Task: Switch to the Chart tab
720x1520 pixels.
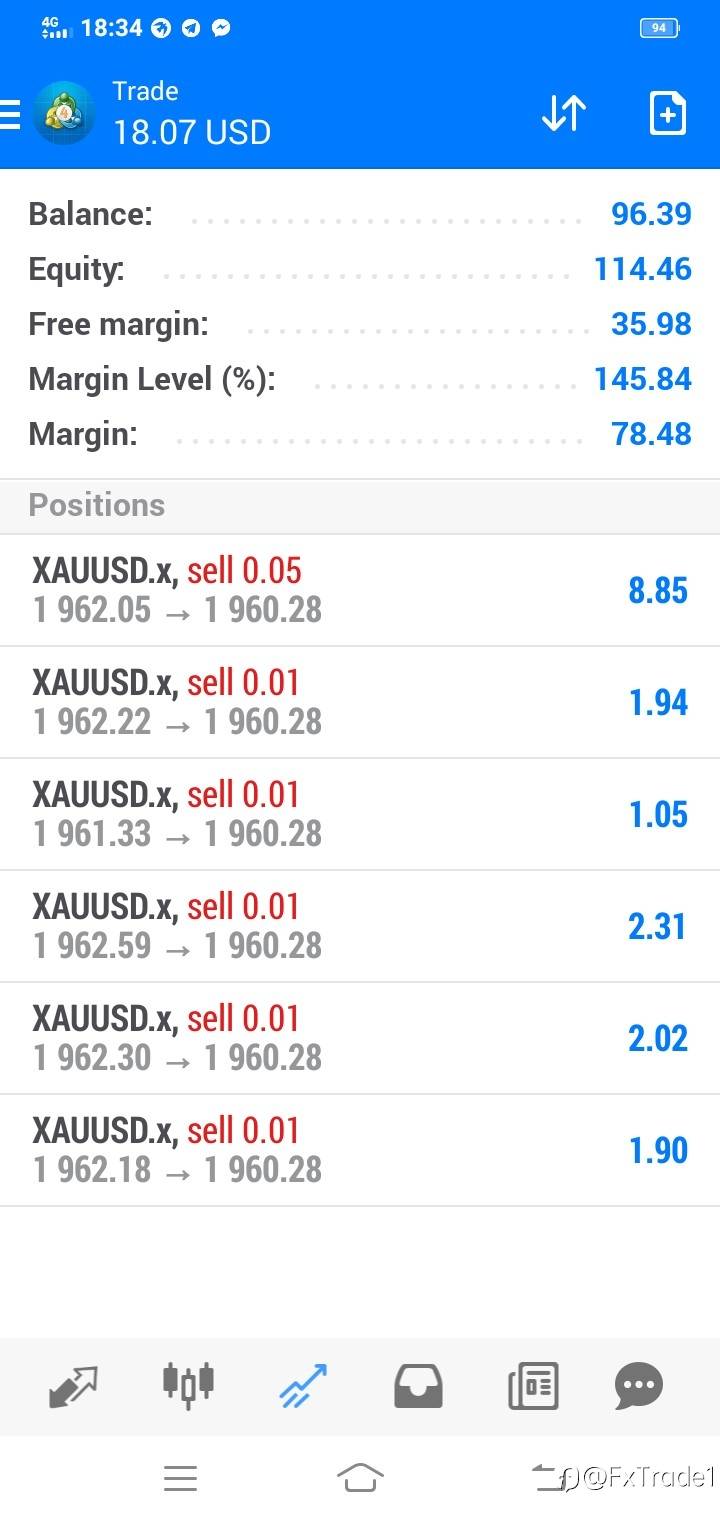Action: pyautogui.click(x=188, y=1386)
